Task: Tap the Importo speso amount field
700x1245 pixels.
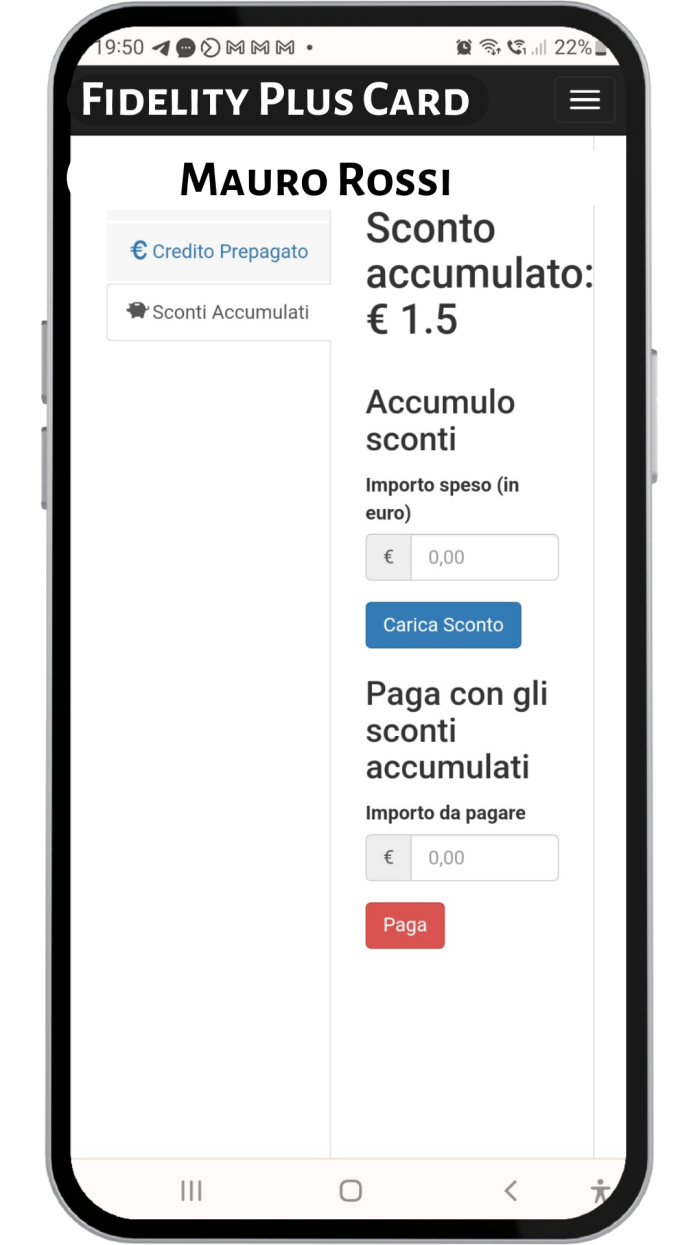Action: click(x=484, y=557)
